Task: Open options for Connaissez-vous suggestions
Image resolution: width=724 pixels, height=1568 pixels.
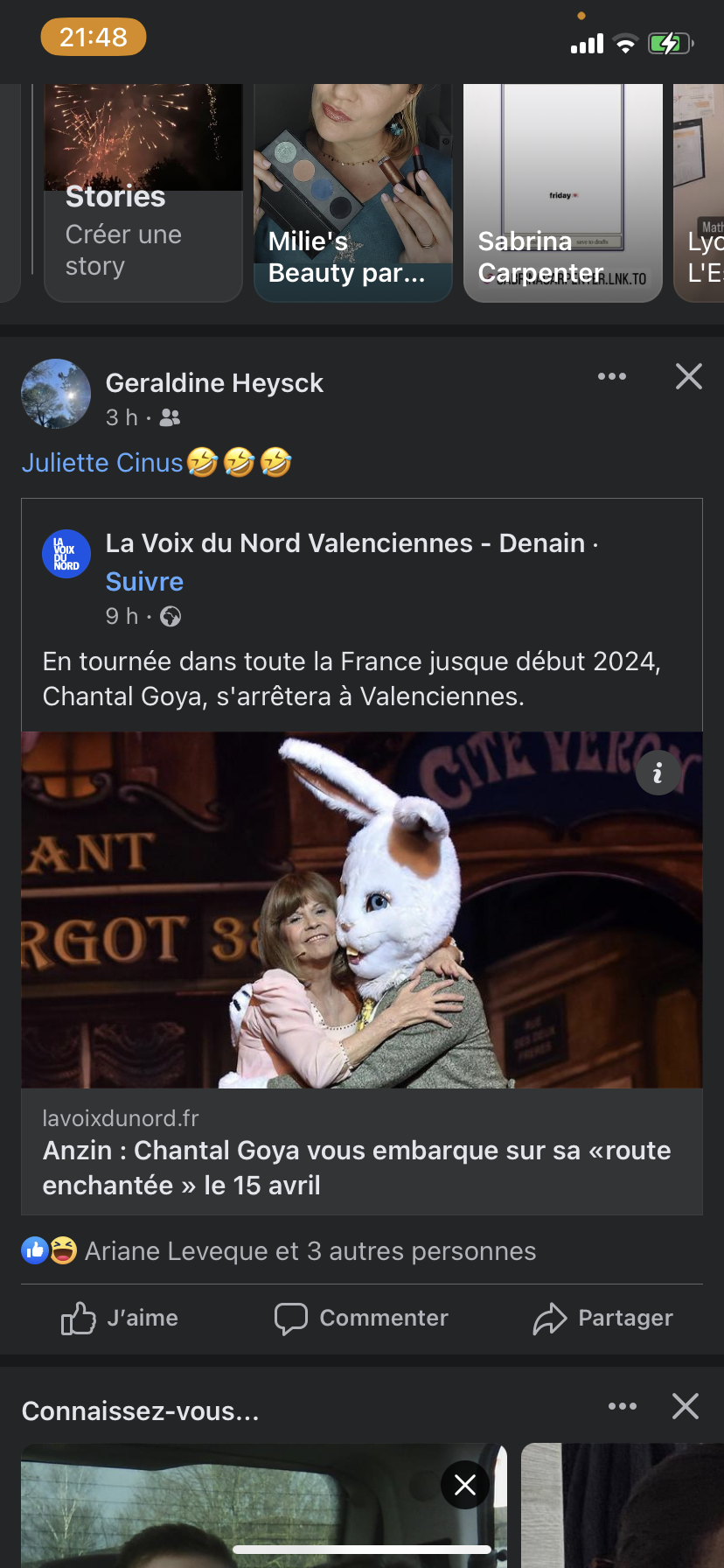Action: pos(622,1406)
